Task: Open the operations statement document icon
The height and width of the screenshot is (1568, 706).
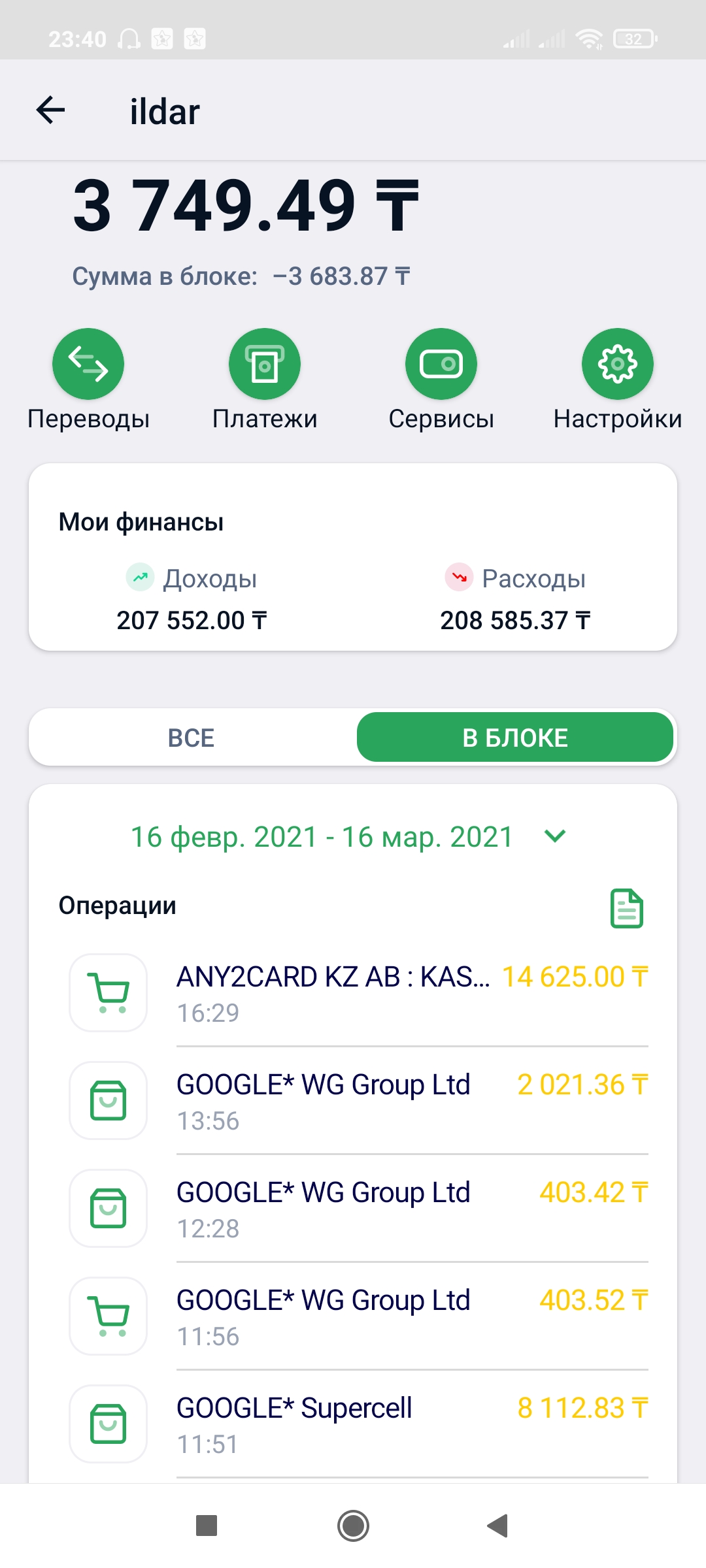Action: (626, 908)
